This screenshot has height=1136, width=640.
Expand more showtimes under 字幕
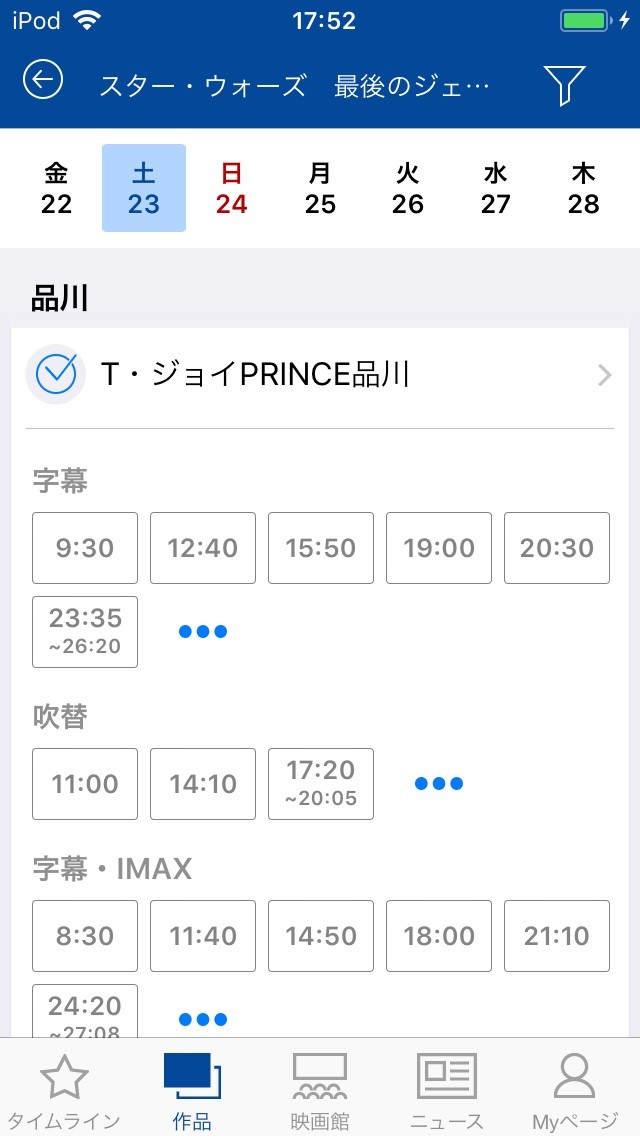point(203,632)
